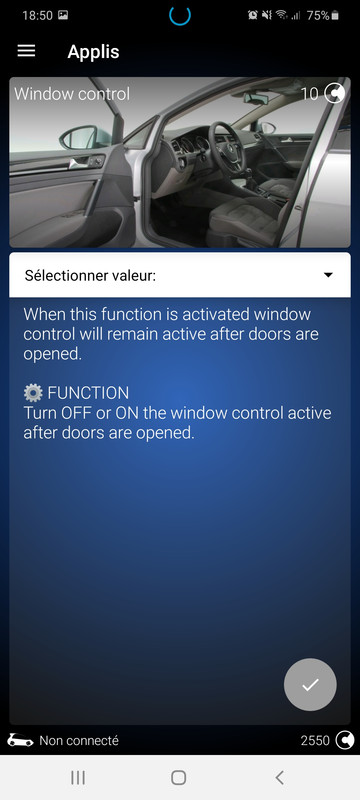Screen dimensions: 360x800
Task: Open the hamburger drawer menu
Action: click(x=27, y=51)
